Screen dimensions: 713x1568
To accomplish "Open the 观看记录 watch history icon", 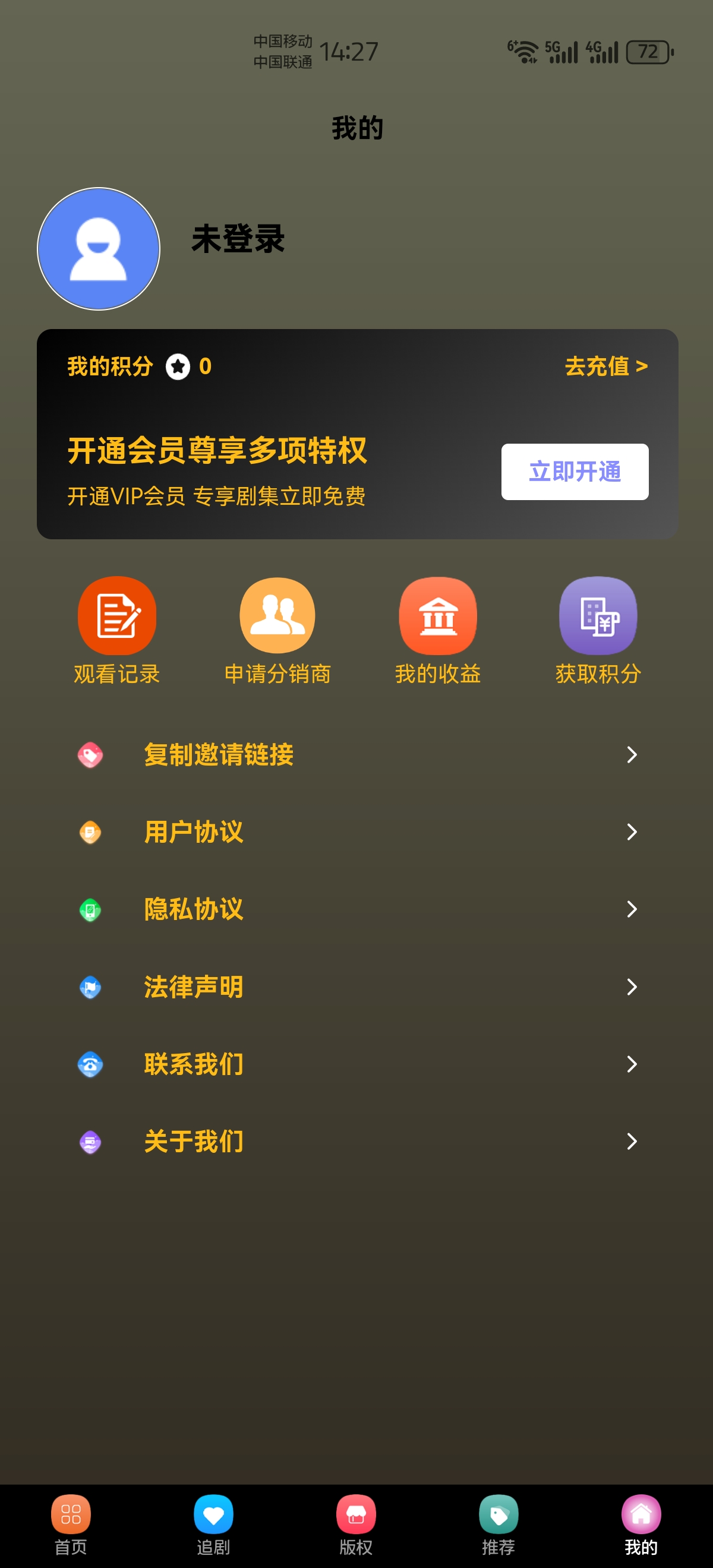I will point(117,615).
